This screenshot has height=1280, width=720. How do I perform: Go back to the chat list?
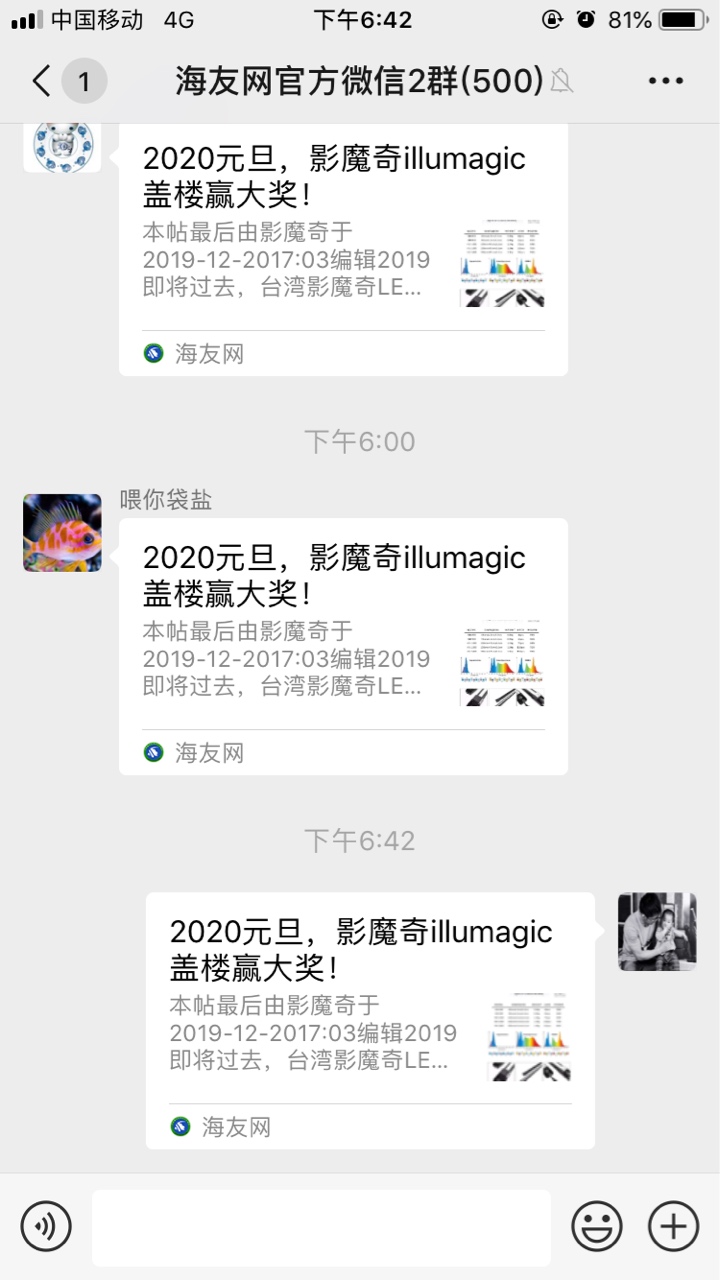coord(42,81)
